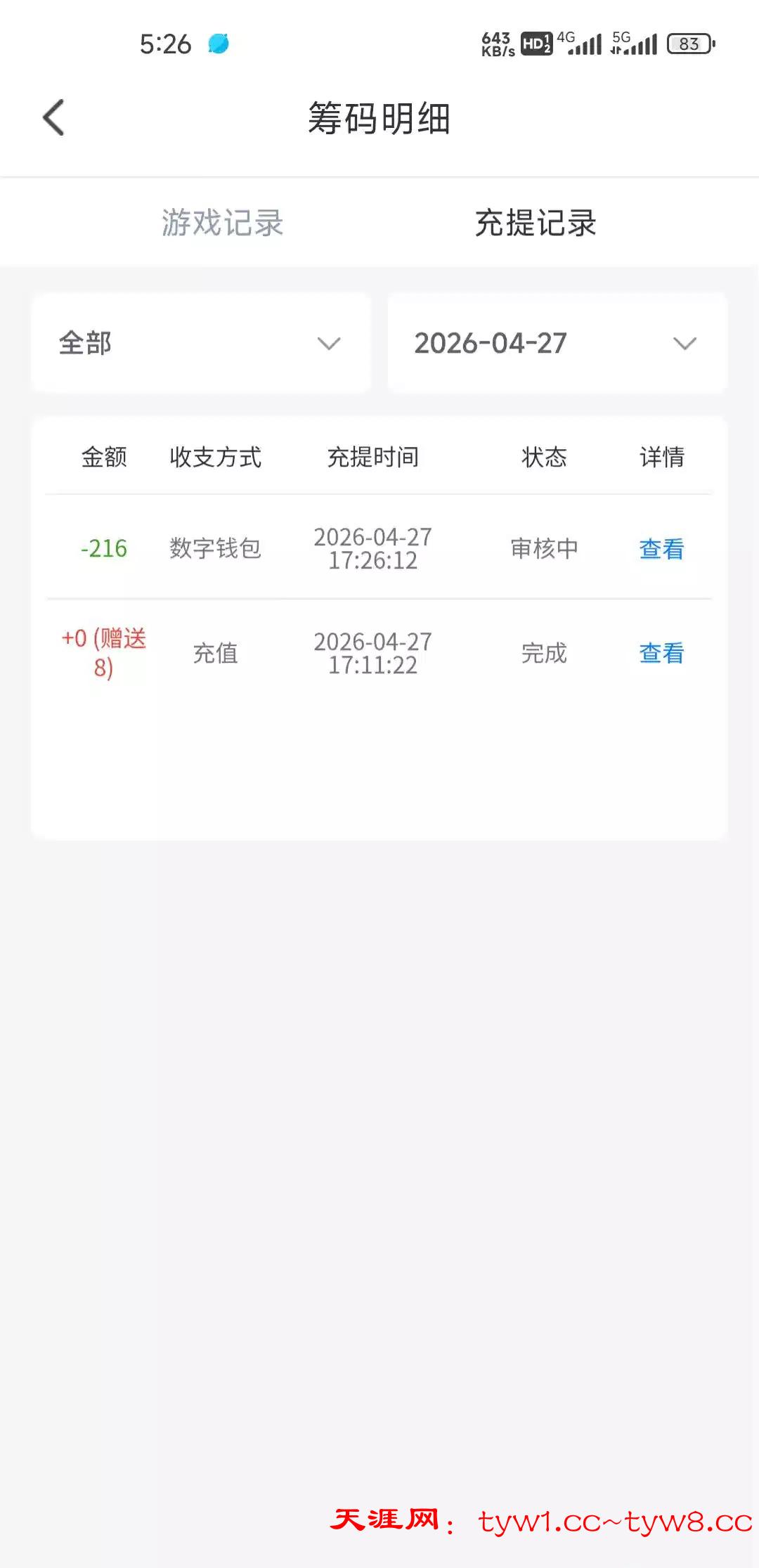Go back using the top-left arrow
This screenshot has width=759, height=1568.
pos(53,117)
